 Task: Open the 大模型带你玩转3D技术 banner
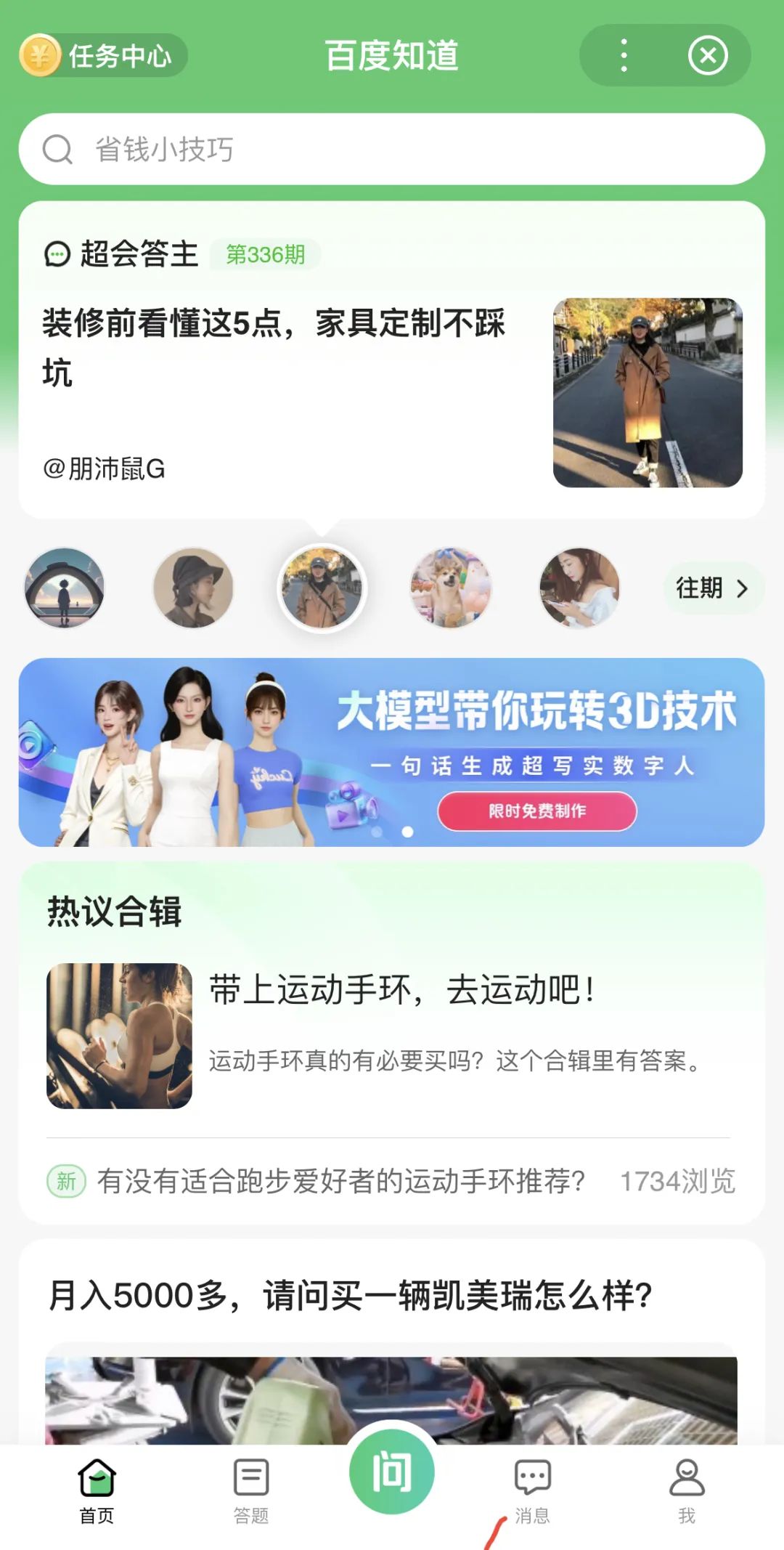pos(392,752)
